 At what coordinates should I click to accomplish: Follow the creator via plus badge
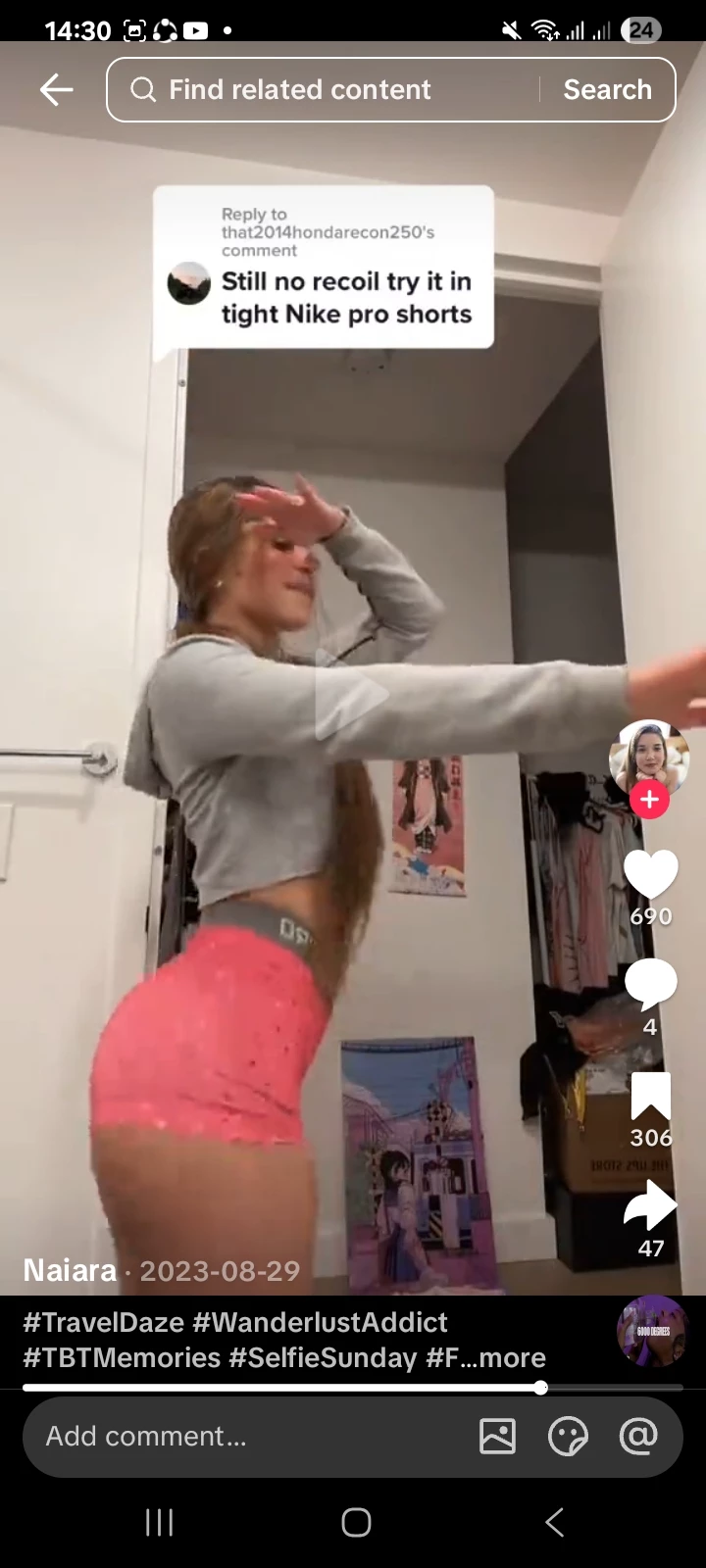pyautogui.click(x=649, y=800)
